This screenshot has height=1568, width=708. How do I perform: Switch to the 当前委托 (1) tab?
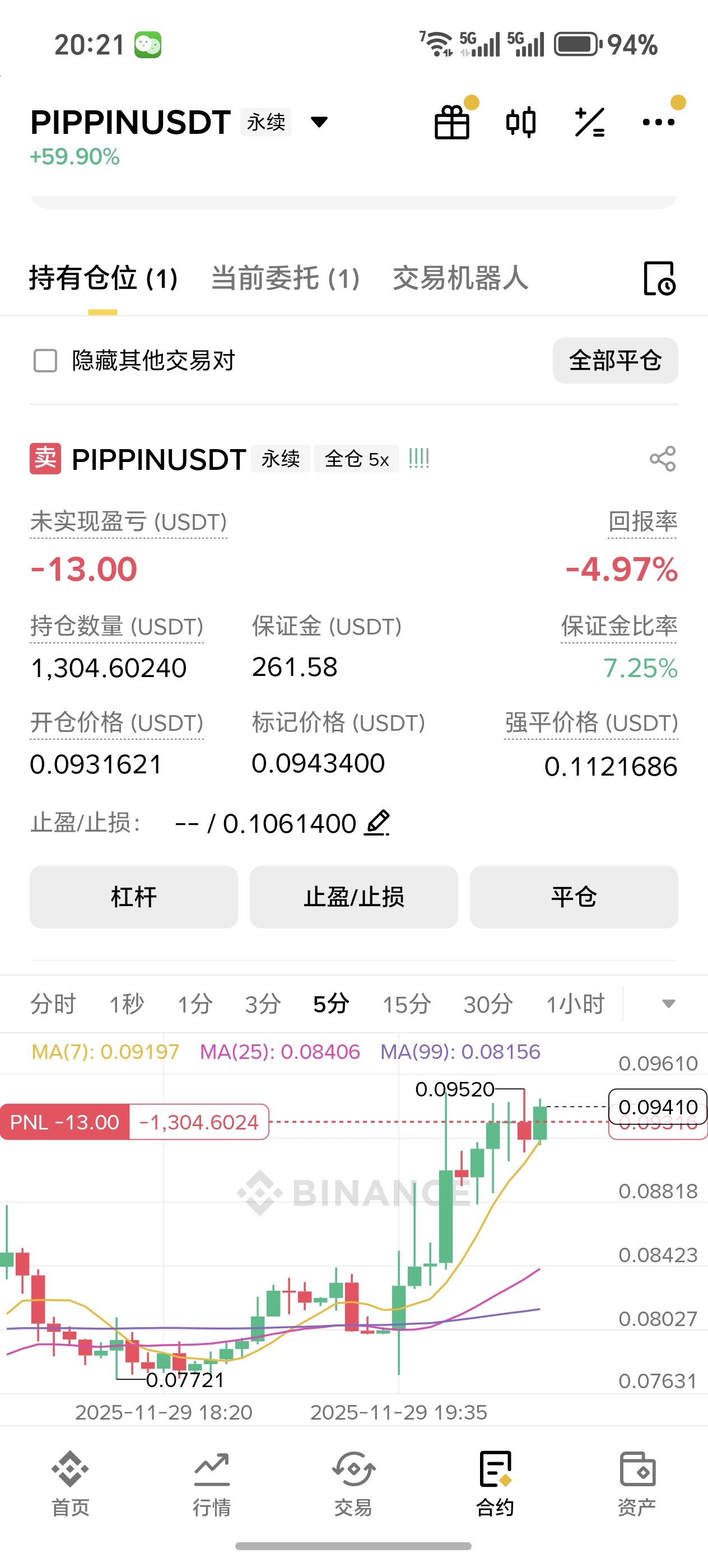pos(285,279)
